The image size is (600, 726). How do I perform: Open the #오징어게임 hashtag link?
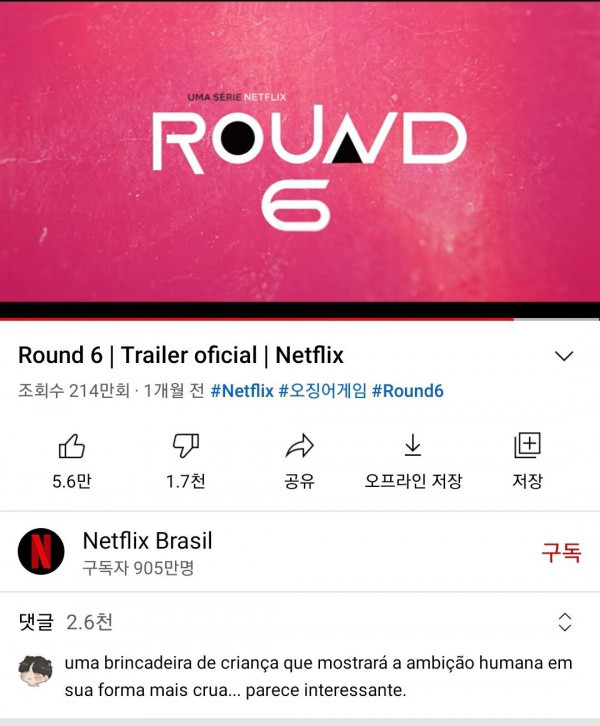coord(322,391)
